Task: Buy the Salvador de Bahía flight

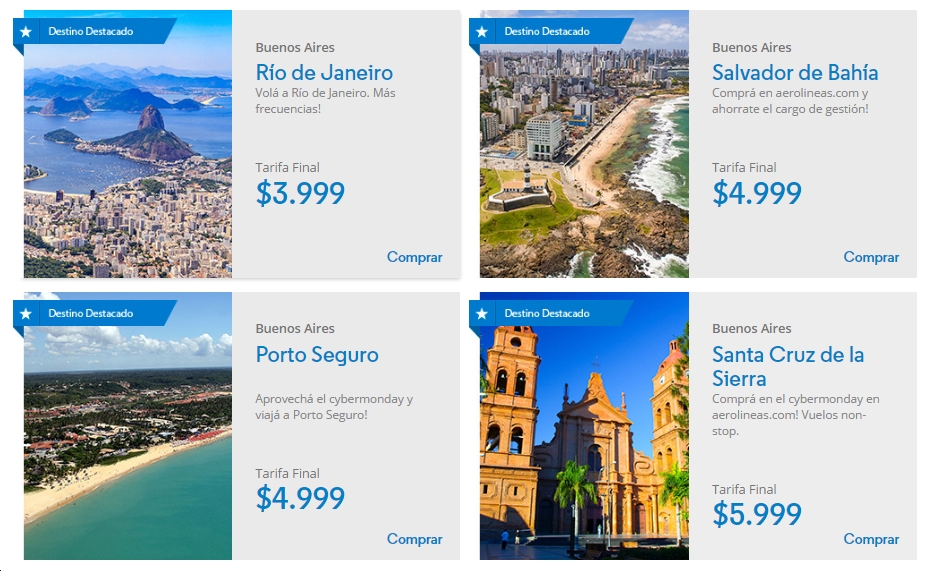Action: click(871, 257)
